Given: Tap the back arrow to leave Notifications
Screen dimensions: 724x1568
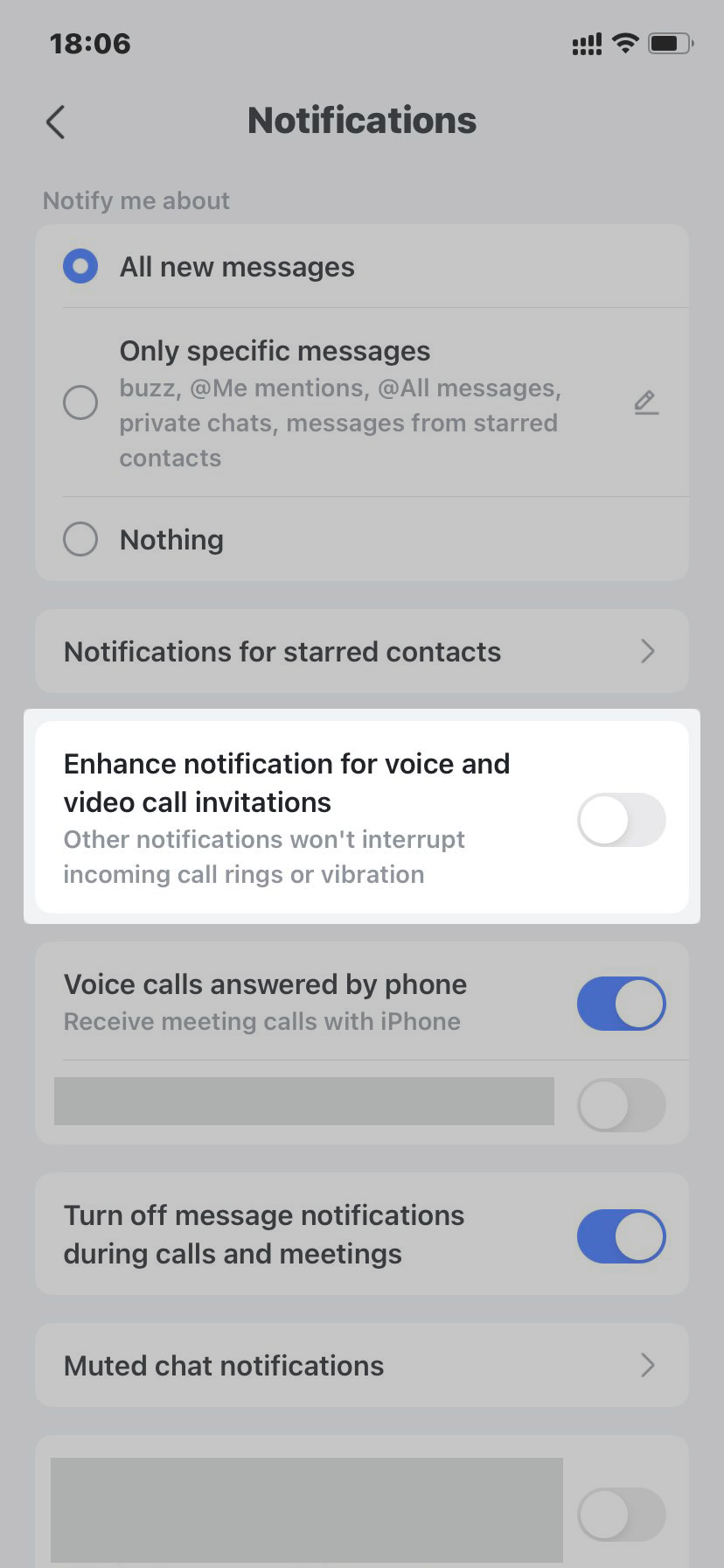Looking at the screenshot, I should click(55, 122).
